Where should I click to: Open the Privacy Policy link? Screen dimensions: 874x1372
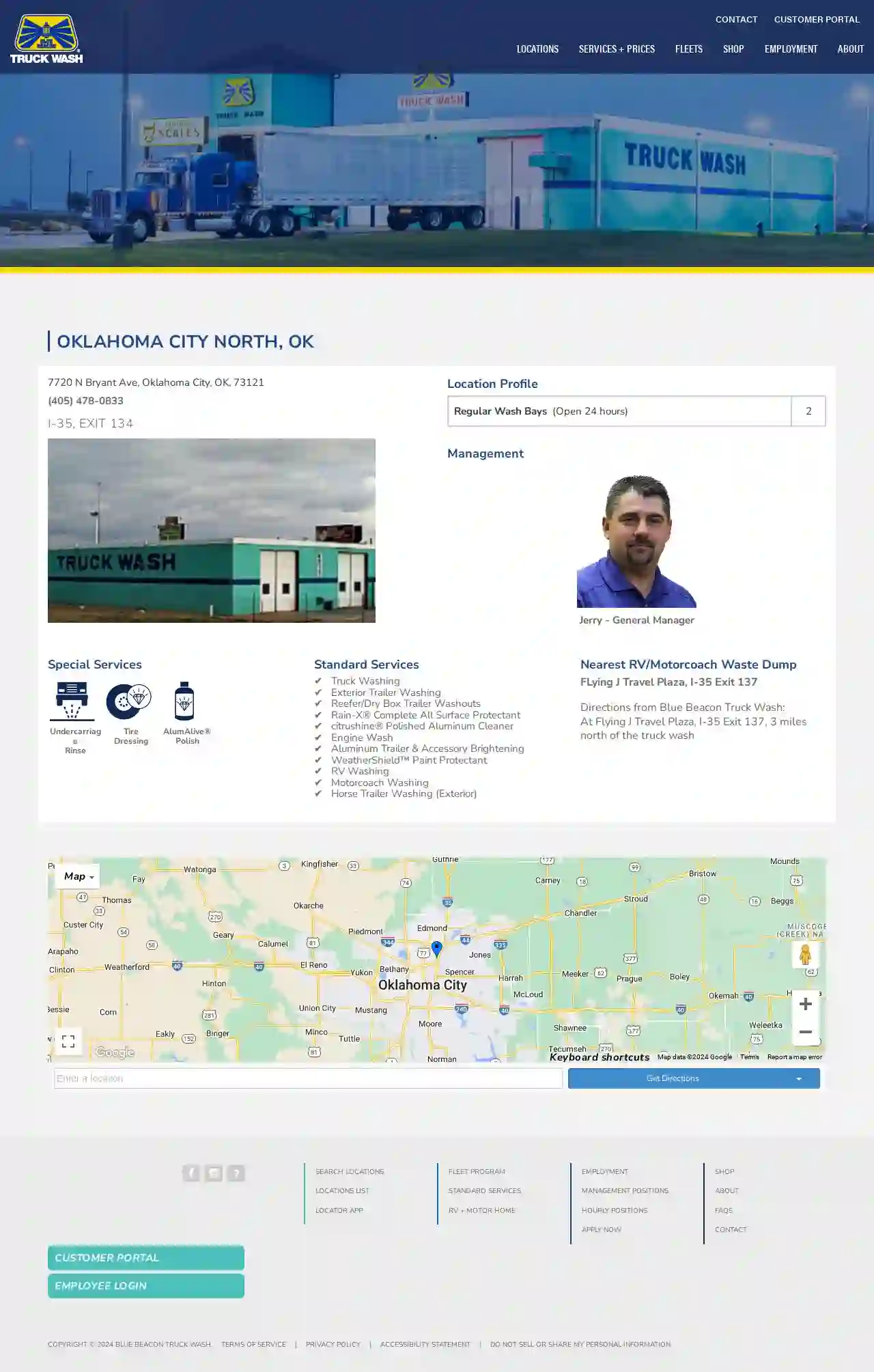point(333,1344)
